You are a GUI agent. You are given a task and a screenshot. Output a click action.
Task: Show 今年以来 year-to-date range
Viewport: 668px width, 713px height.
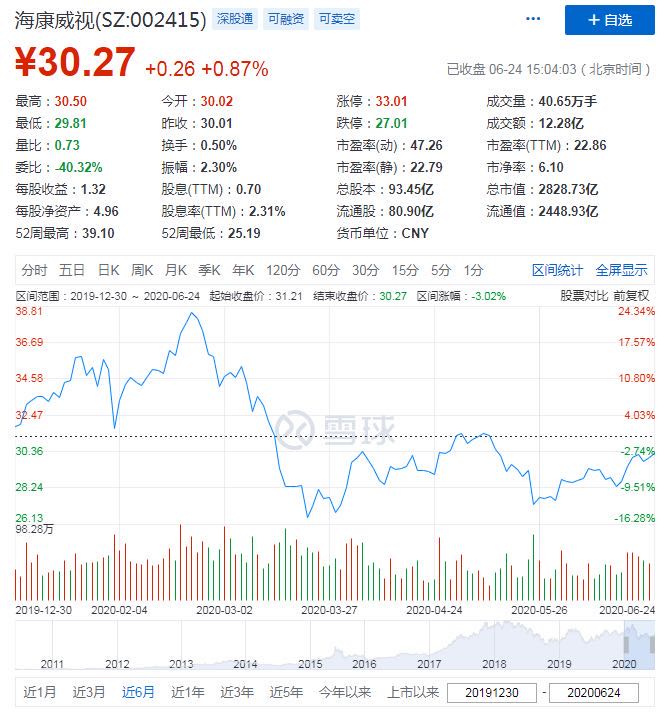click(x=345, y=692)
